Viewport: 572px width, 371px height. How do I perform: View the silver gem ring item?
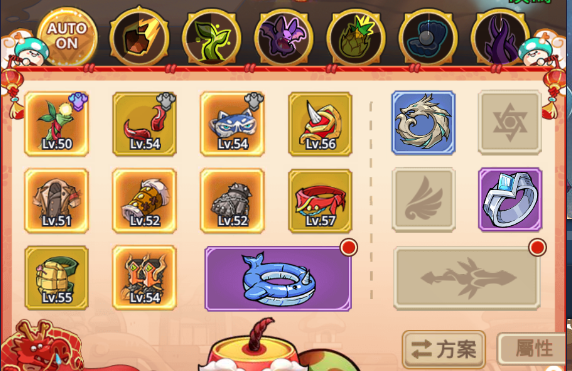click(510, 200)
